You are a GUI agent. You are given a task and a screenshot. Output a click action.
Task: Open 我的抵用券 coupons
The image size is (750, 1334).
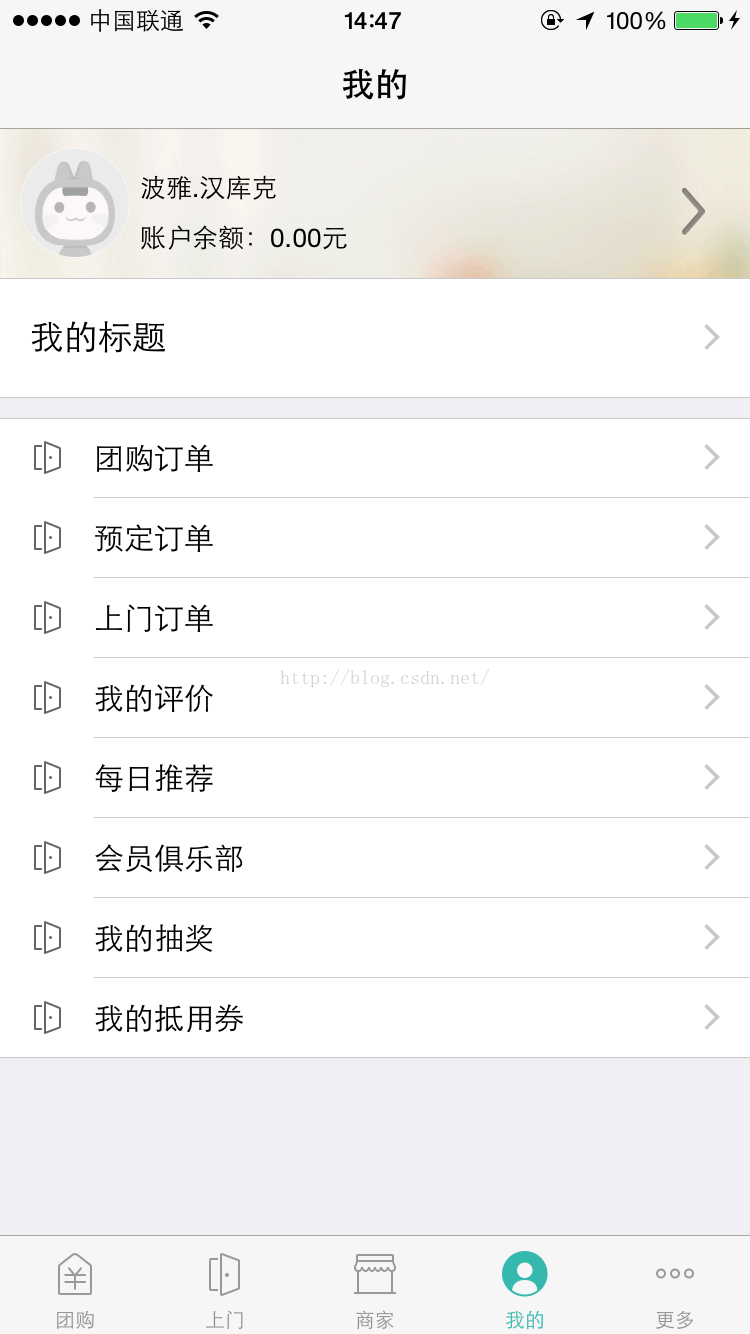coord(375,1018)
